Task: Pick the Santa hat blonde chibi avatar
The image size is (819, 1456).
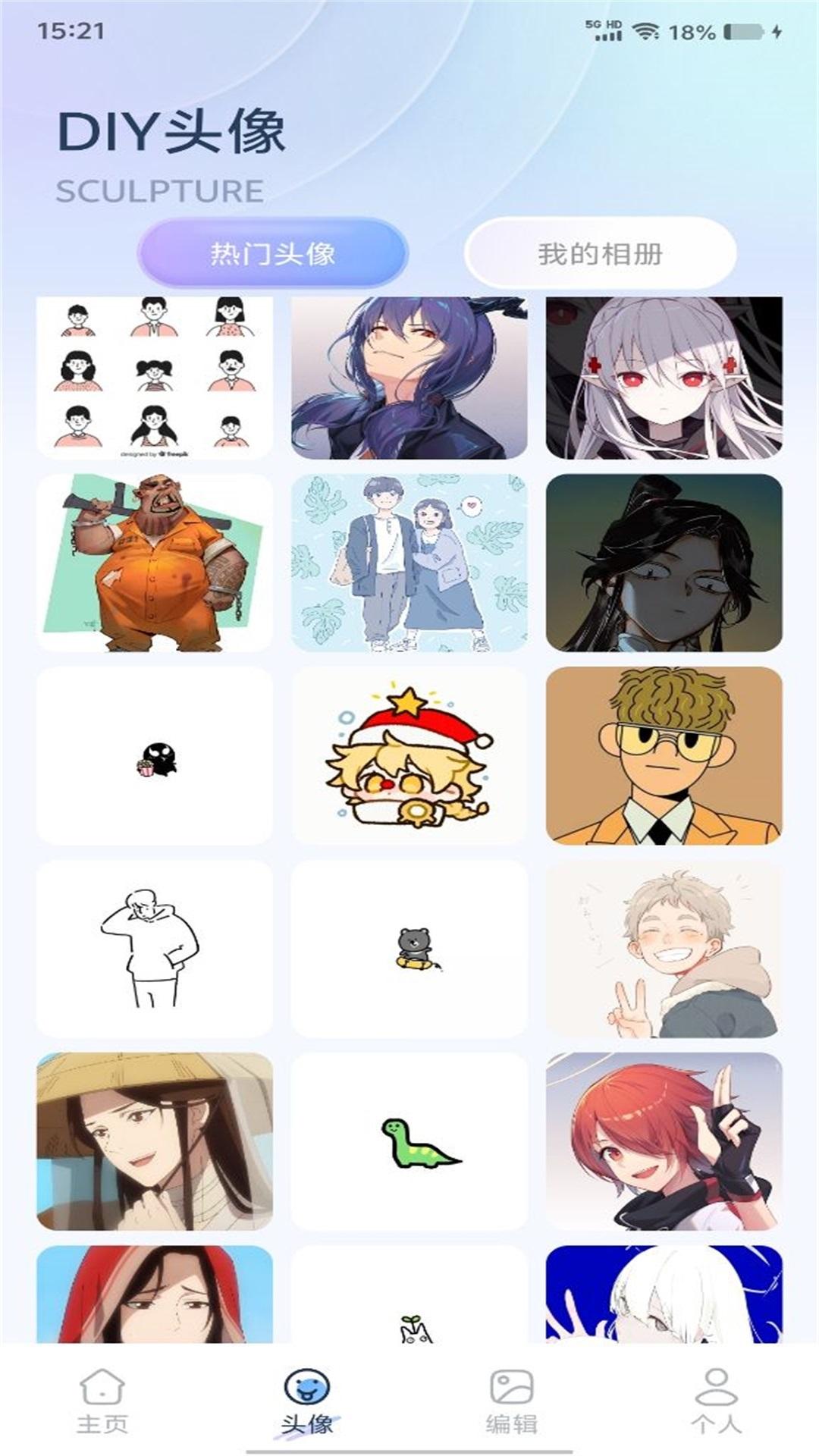Action: click(409, 755)
